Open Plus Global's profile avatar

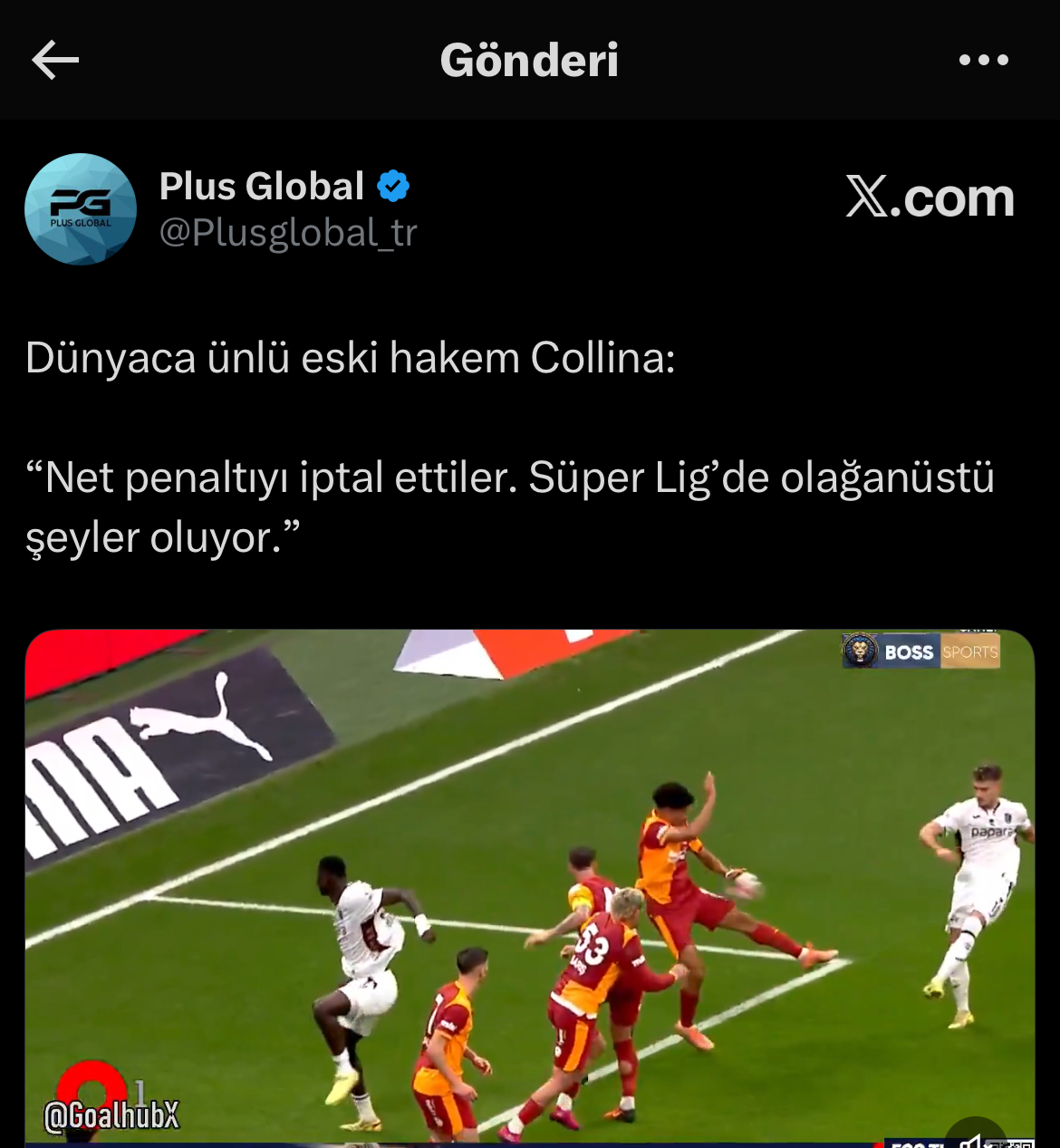81,209
